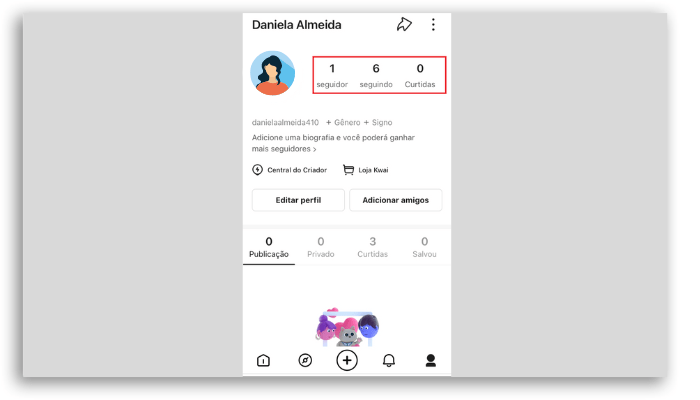Screen dimensions: 700x400
Task: Open the discover compass icon
Action: (x=305, y=361)
